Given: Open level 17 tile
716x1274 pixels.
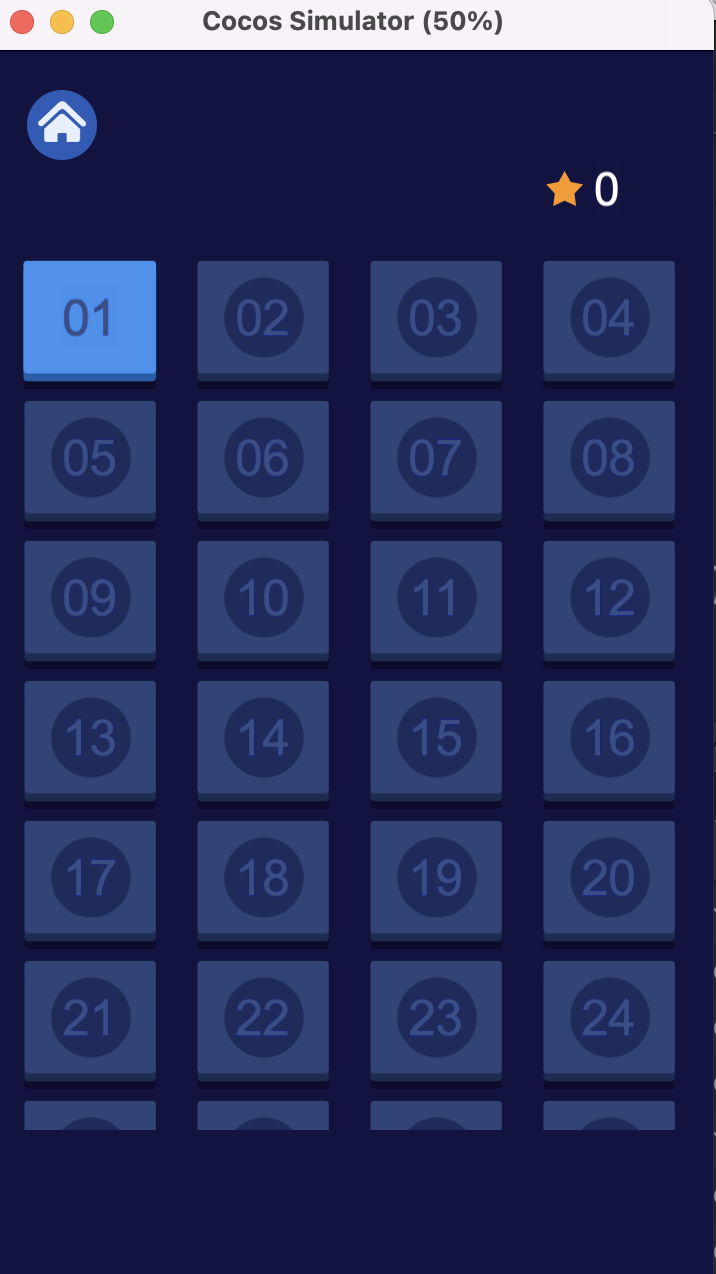Looking at the screenshot, I should (x=89, y=879).
